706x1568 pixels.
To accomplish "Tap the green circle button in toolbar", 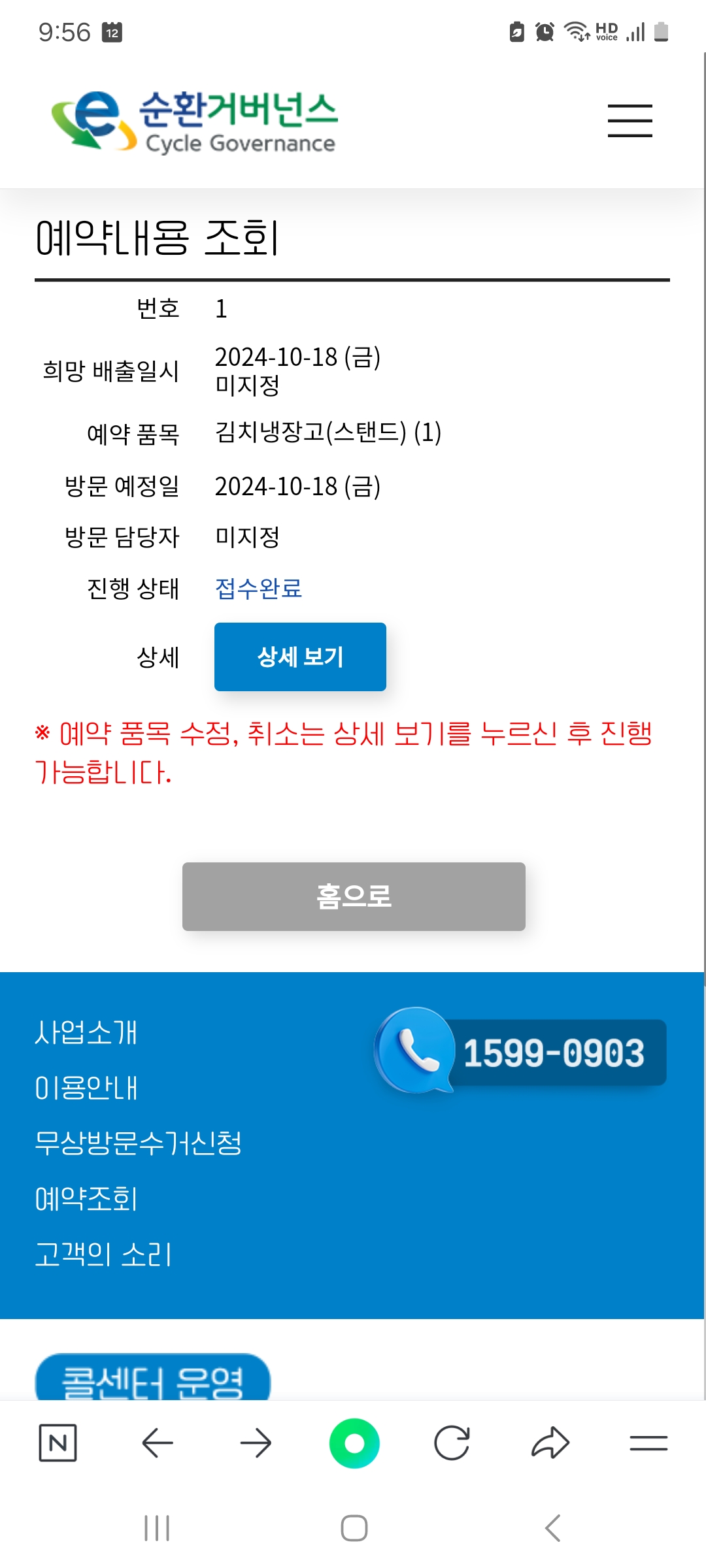I will point(354,1443).
